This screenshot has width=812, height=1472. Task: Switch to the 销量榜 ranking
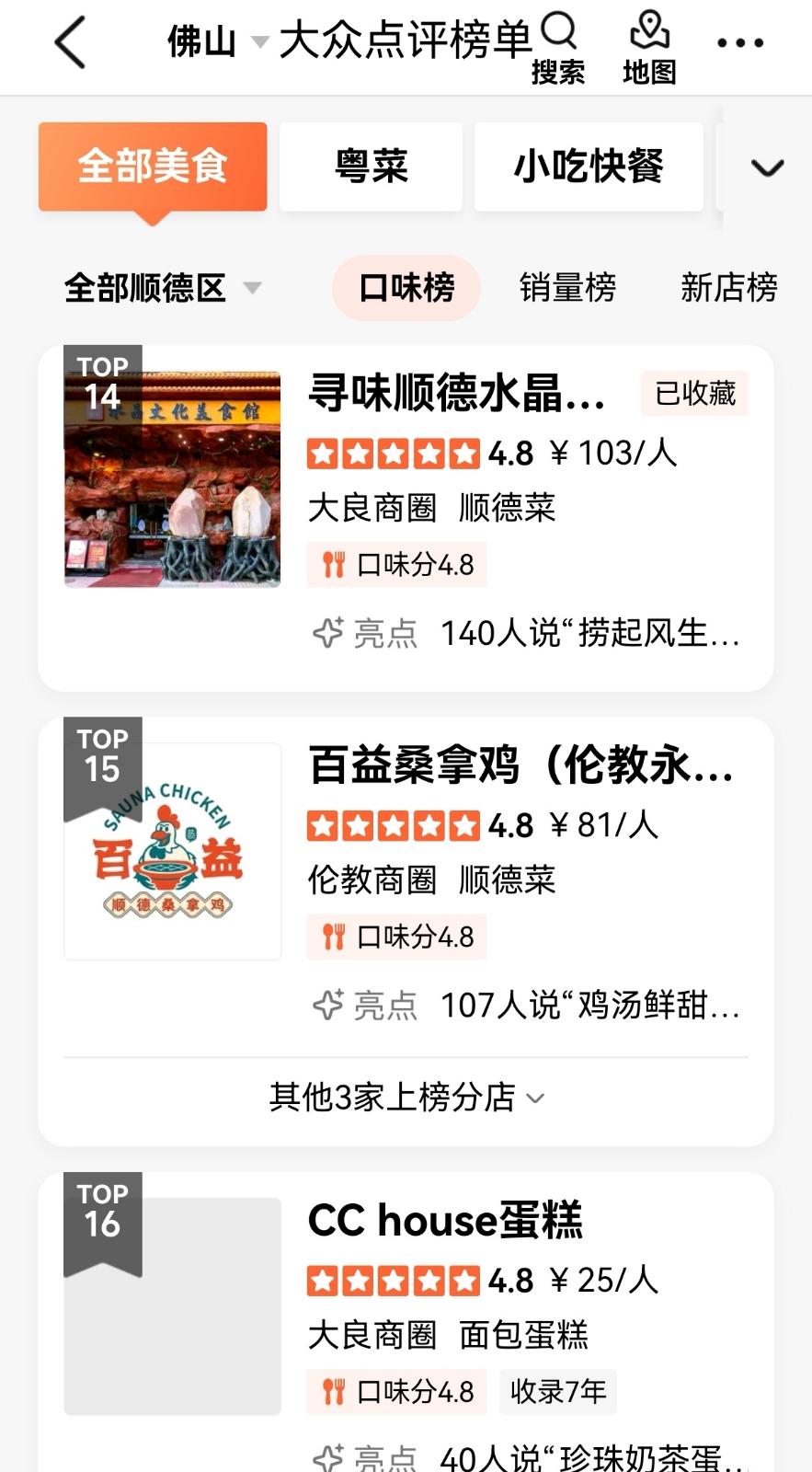point(567,288)
